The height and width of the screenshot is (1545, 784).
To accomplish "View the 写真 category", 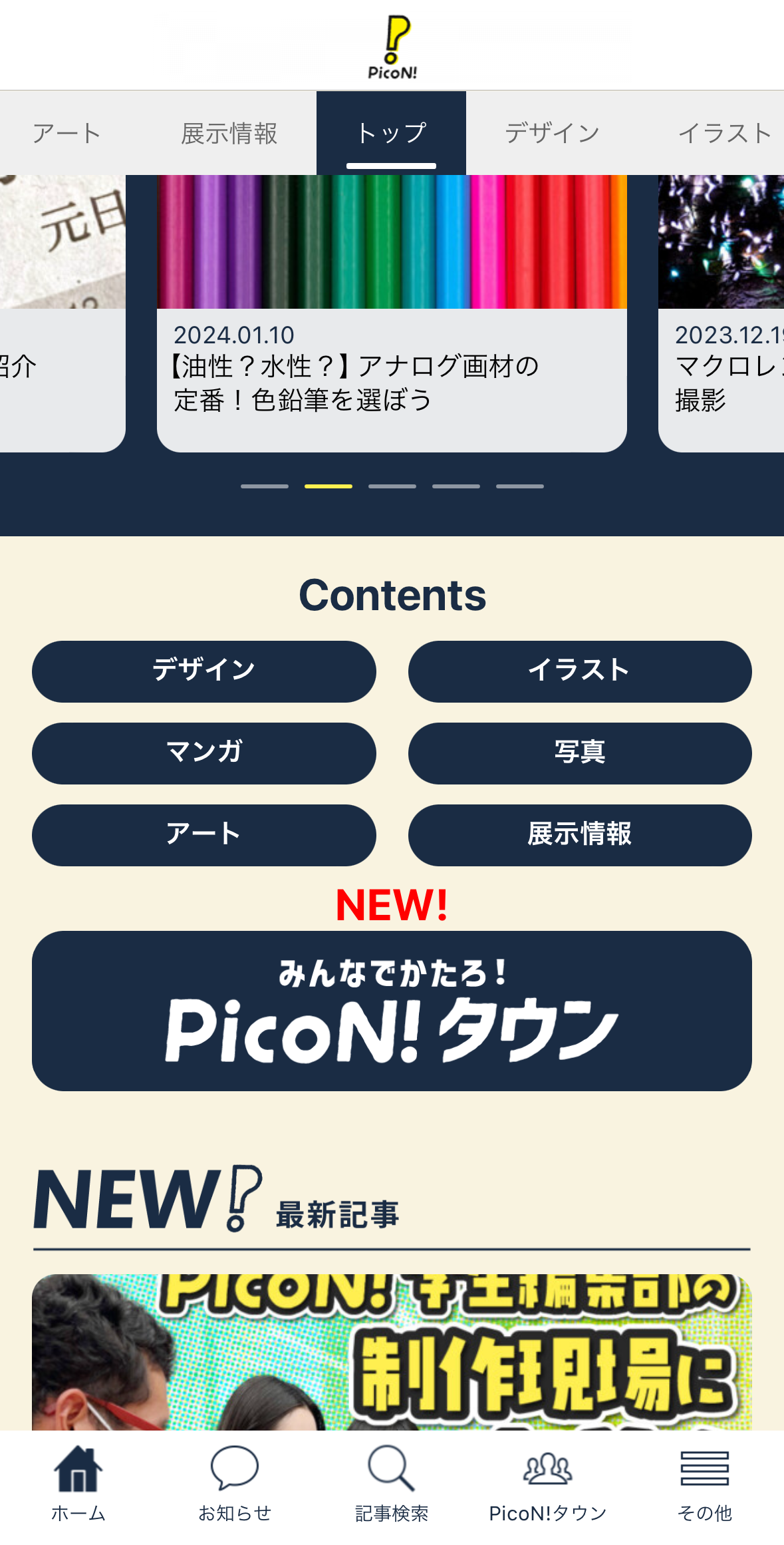I will (580, 753).
